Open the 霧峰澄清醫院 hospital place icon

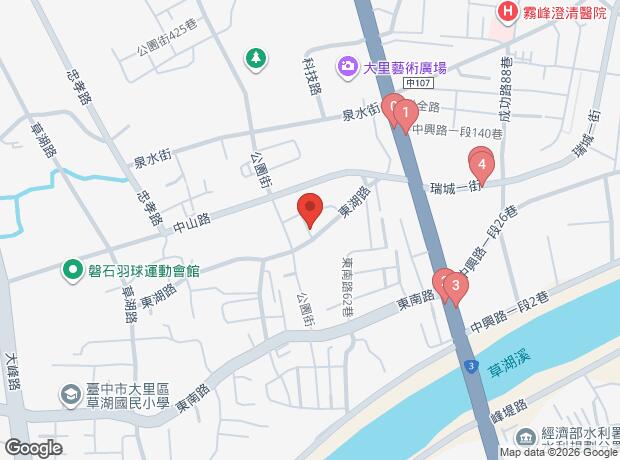508,12
